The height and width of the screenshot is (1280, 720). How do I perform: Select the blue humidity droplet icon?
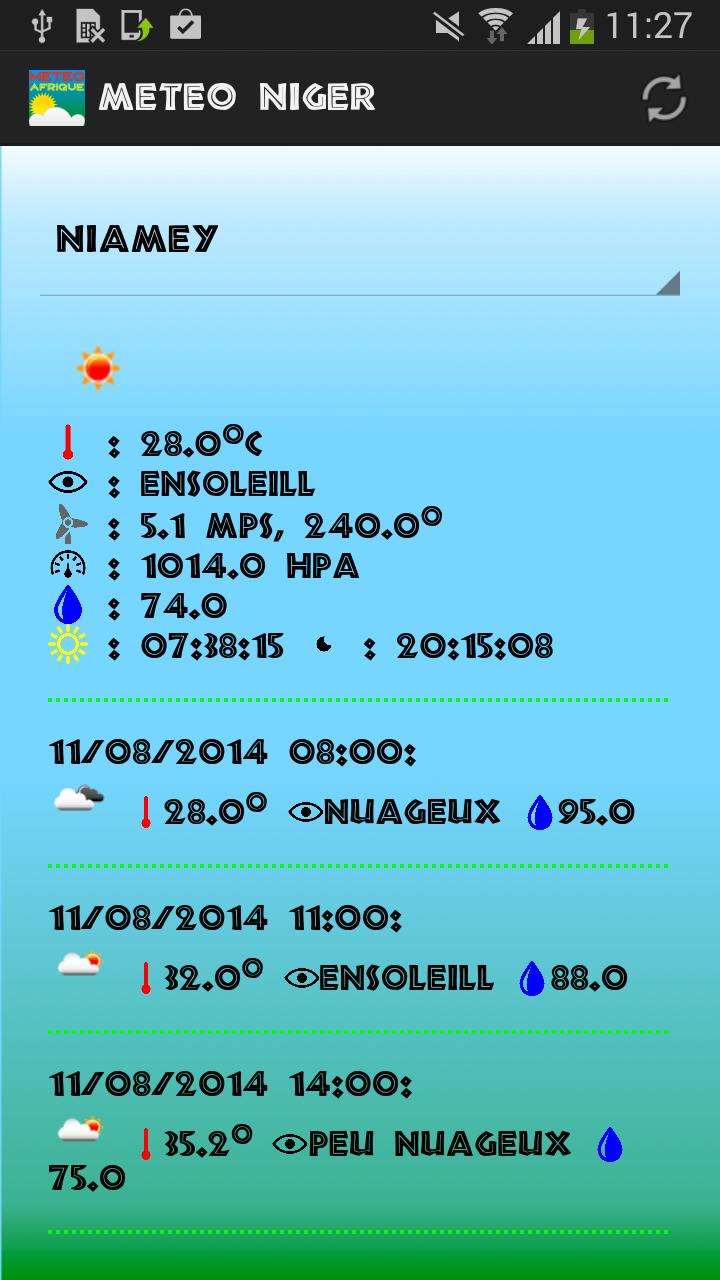65,605
